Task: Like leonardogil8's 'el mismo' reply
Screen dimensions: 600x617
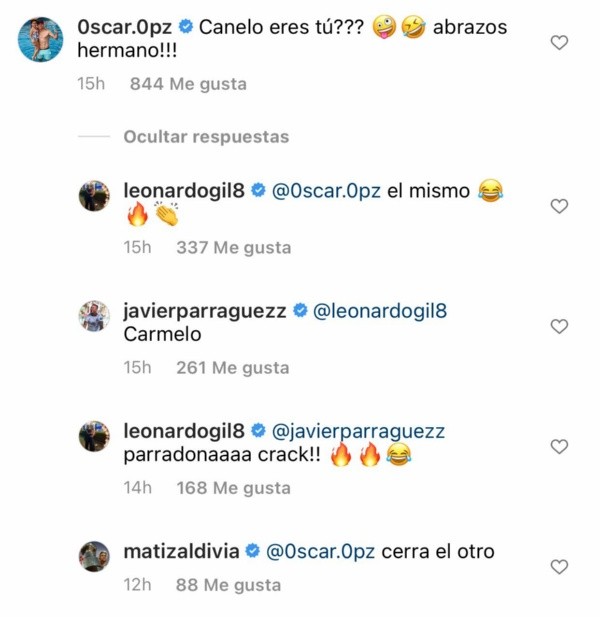Action: pos(560,206)
